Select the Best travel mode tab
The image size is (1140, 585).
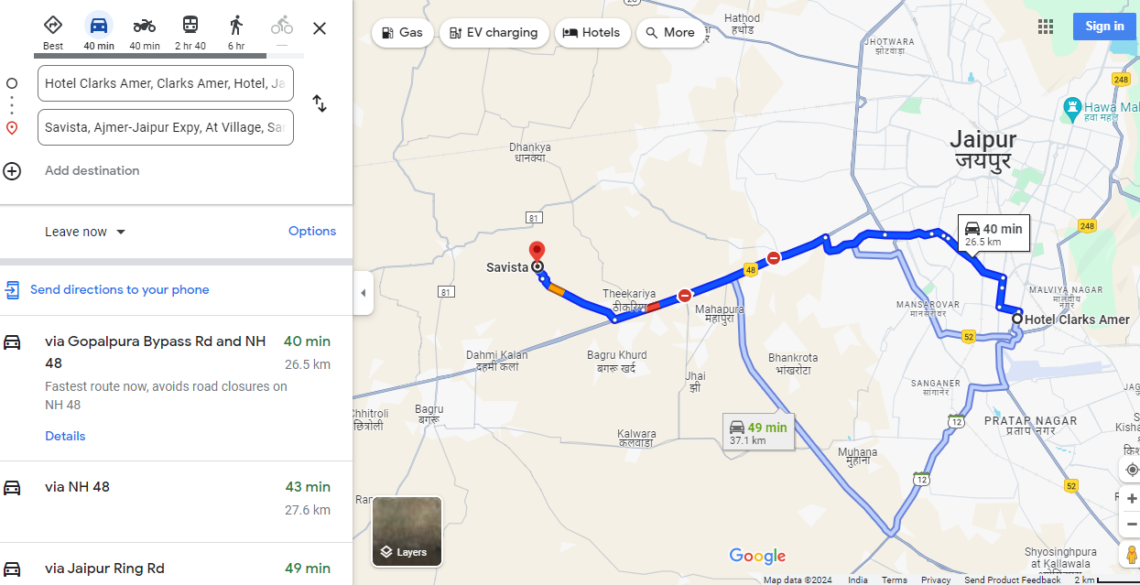coord(53,31)
